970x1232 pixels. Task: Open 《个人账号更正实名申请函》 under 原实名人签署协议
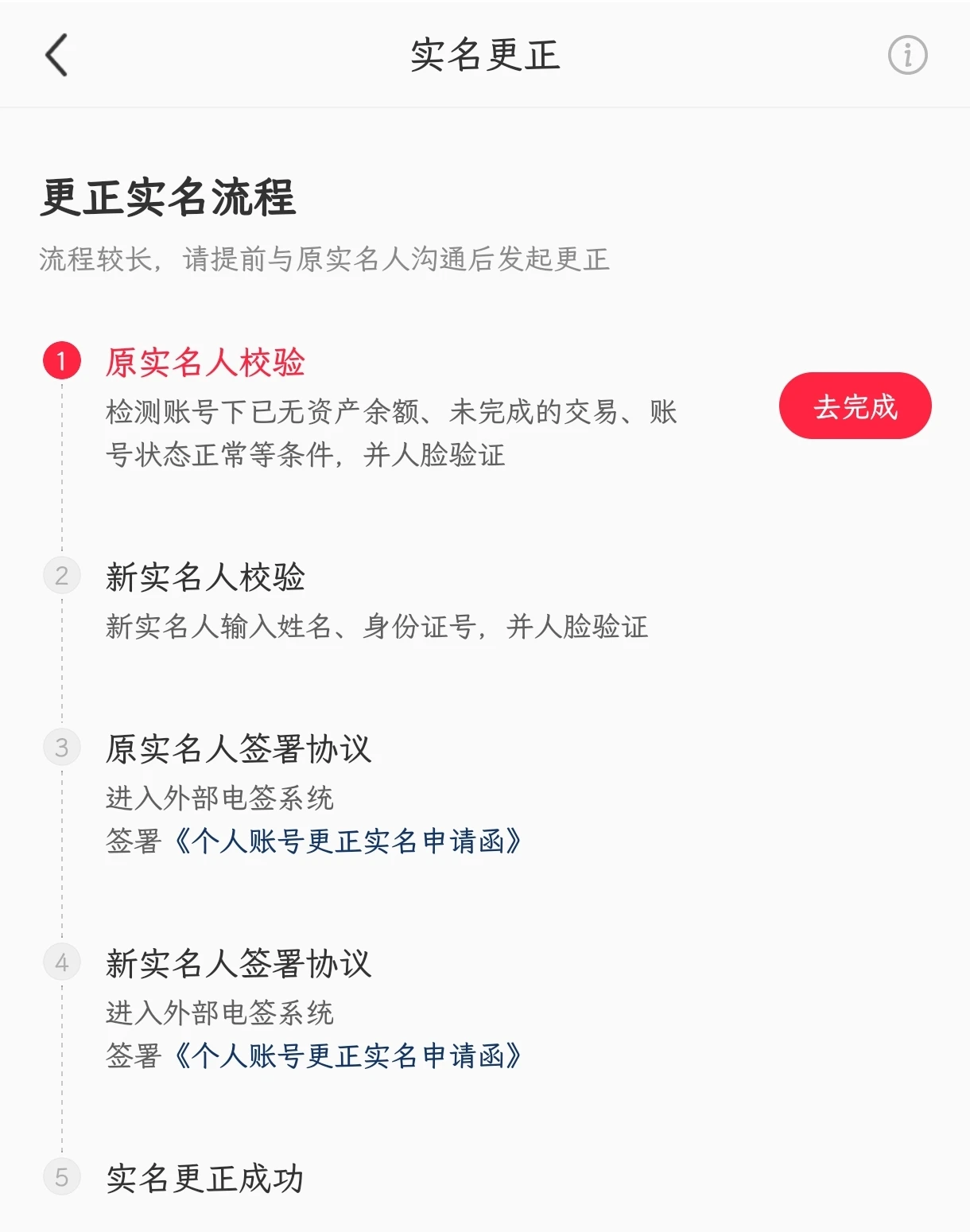point(347,841)
